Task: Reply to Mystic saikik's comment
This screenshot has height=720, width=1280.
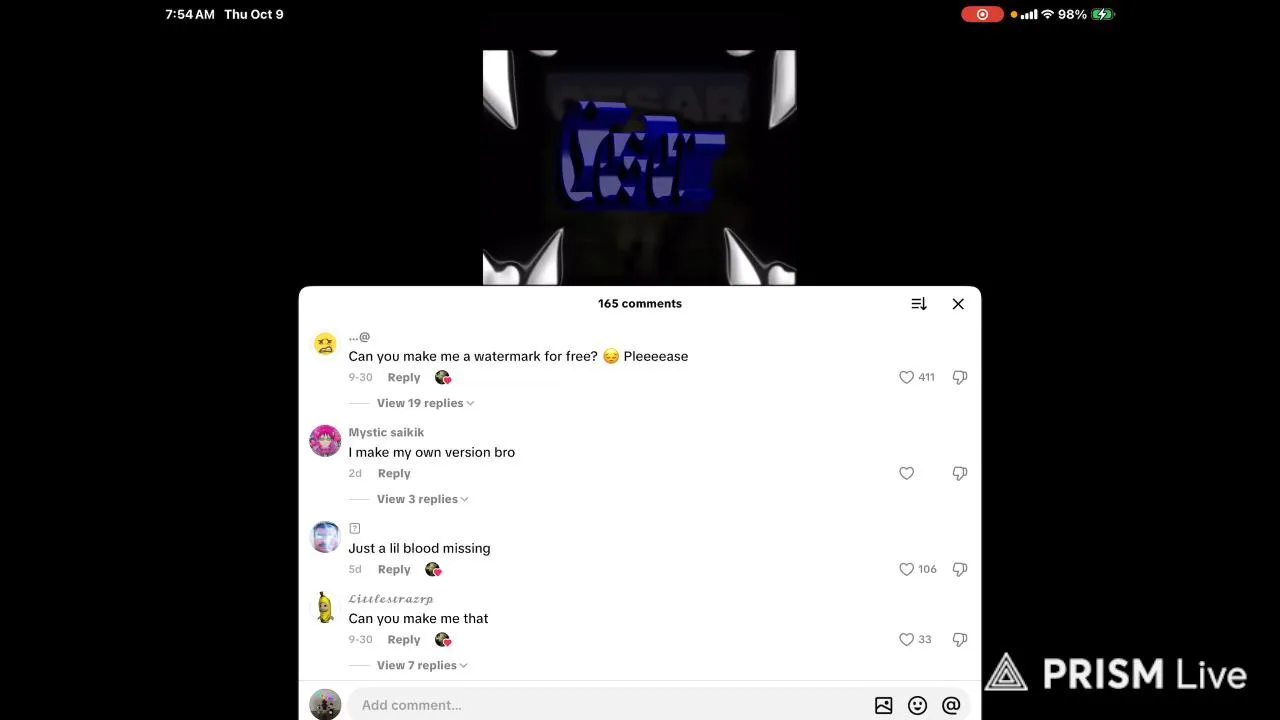Action: tap(394, 473)
